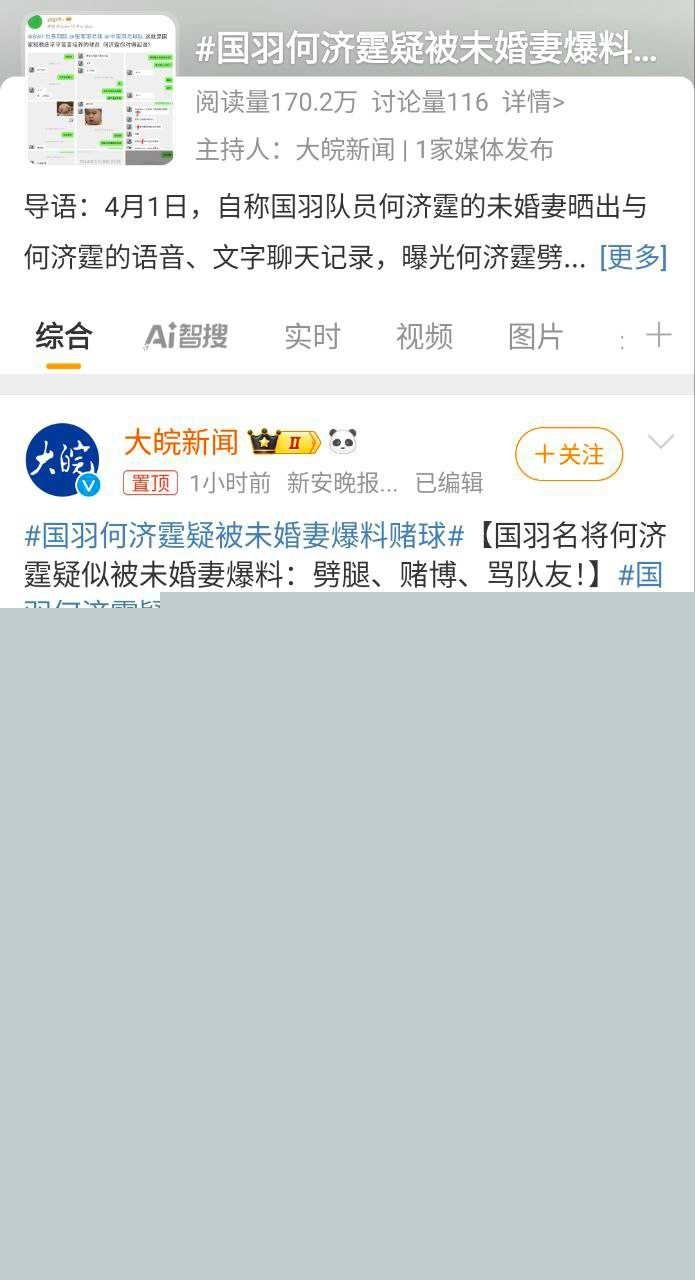Open 大皖新闻 profile avatar
Viewport: 695px width, 1280px height.
tap(62, 460)
